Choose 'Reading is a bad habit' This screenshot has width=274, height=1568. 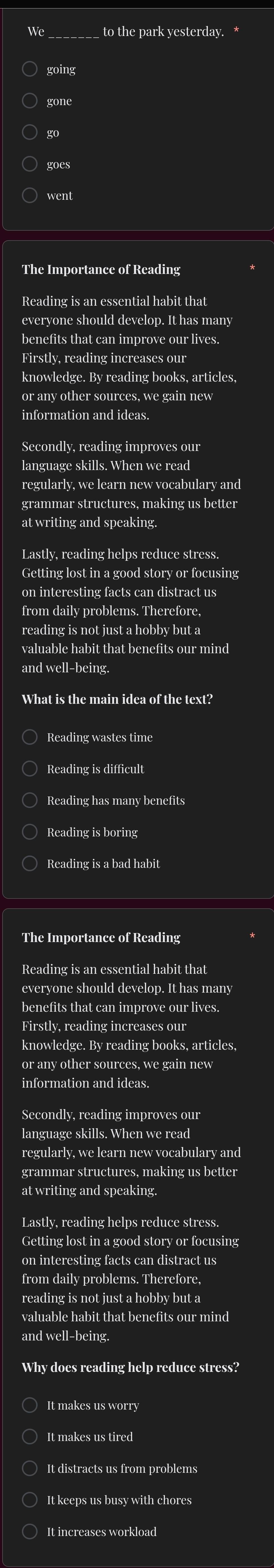30,864
